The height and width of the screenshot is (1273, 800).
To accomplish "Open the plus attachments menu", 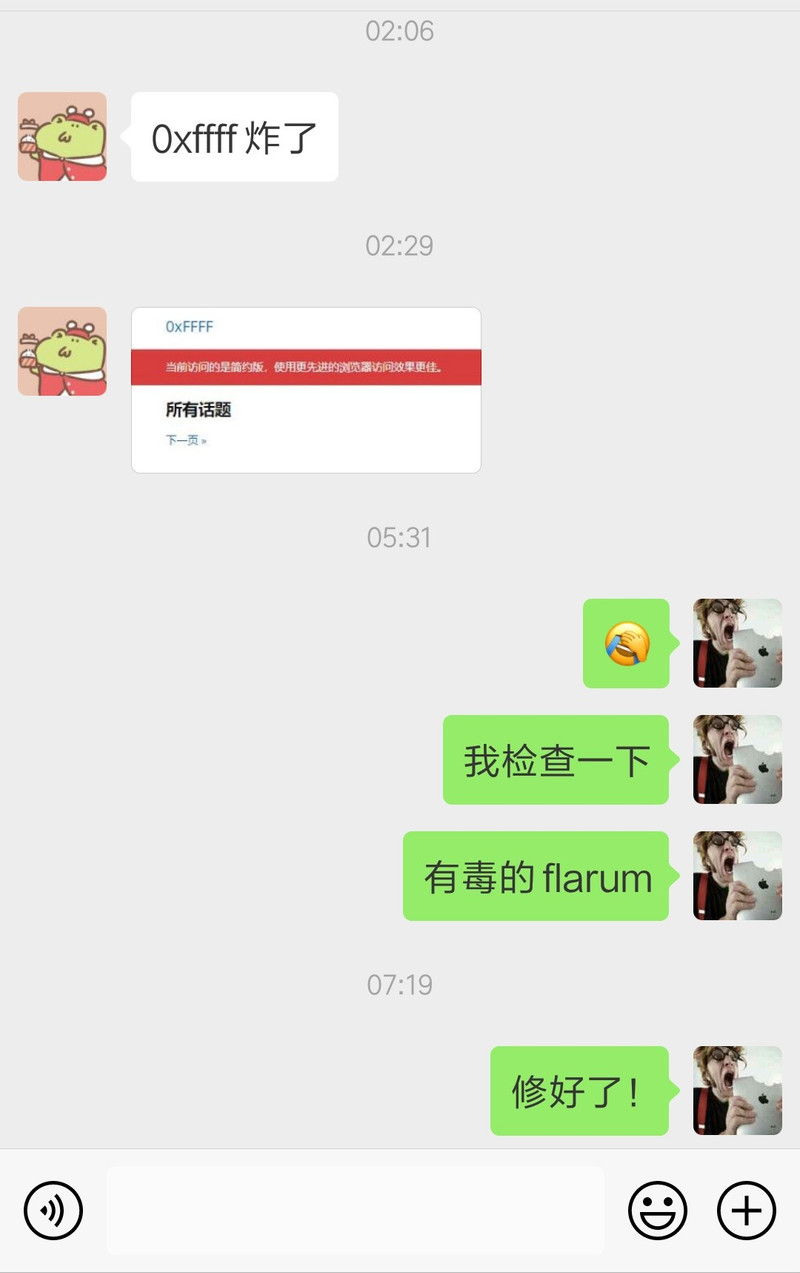I will click(x=746, y=1211).
